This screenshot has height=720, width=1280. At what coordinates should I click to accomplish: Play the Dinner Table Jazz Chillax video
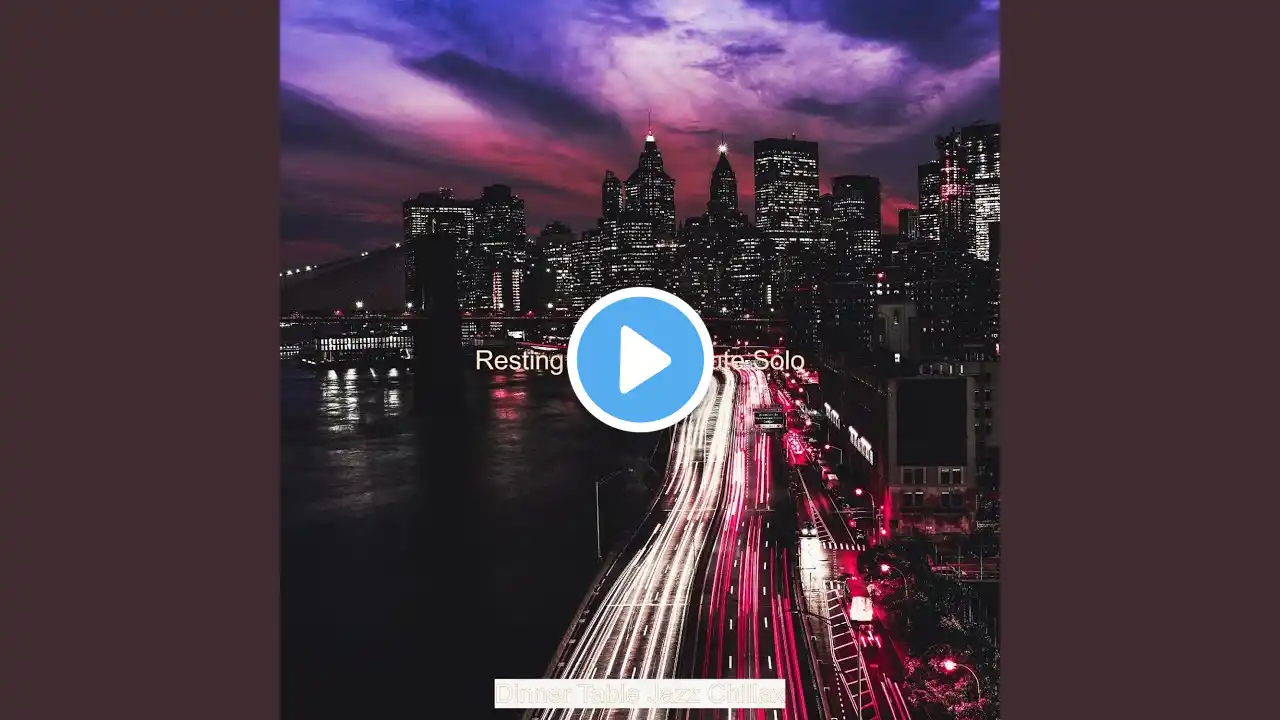tap(640, 360)
